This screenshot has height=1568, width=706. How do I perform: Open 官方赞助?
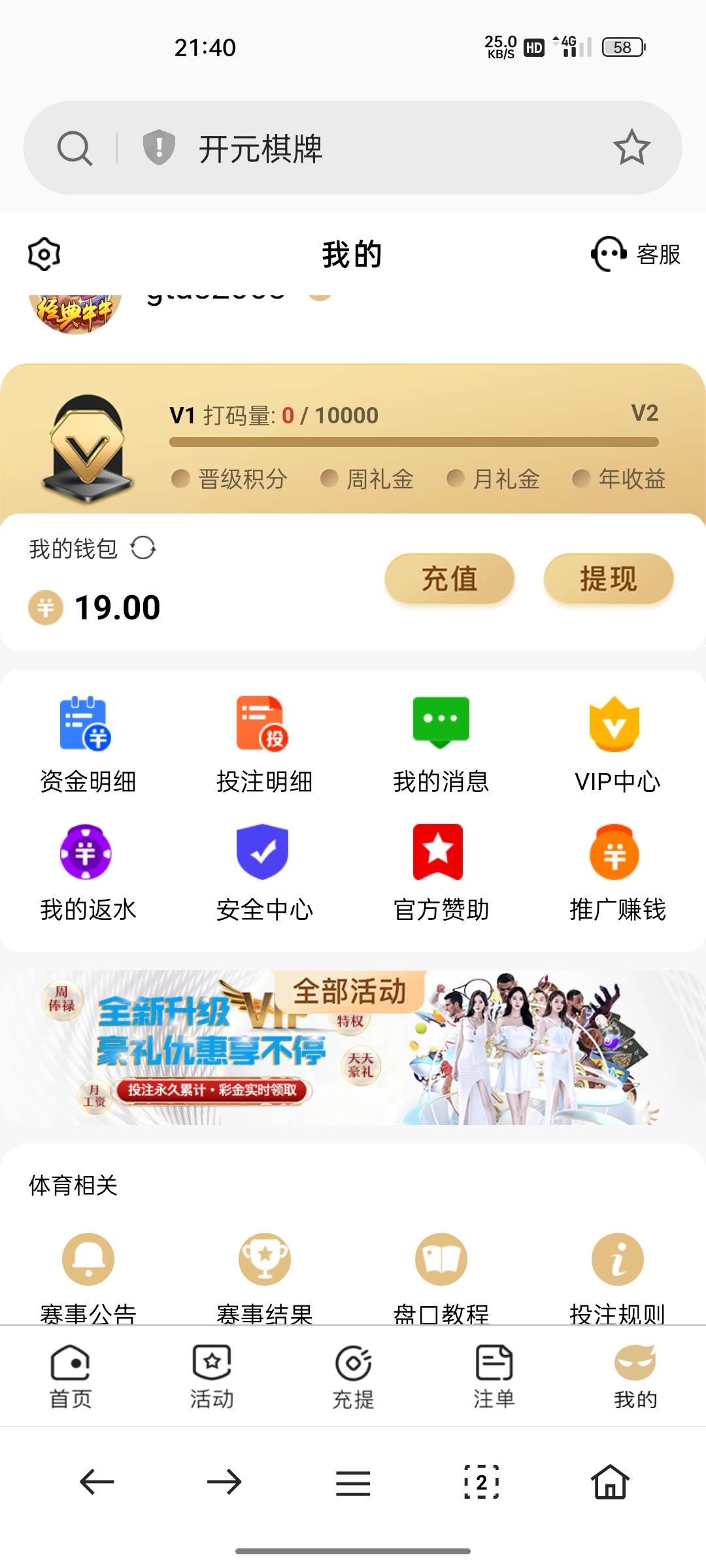(441, 873)
